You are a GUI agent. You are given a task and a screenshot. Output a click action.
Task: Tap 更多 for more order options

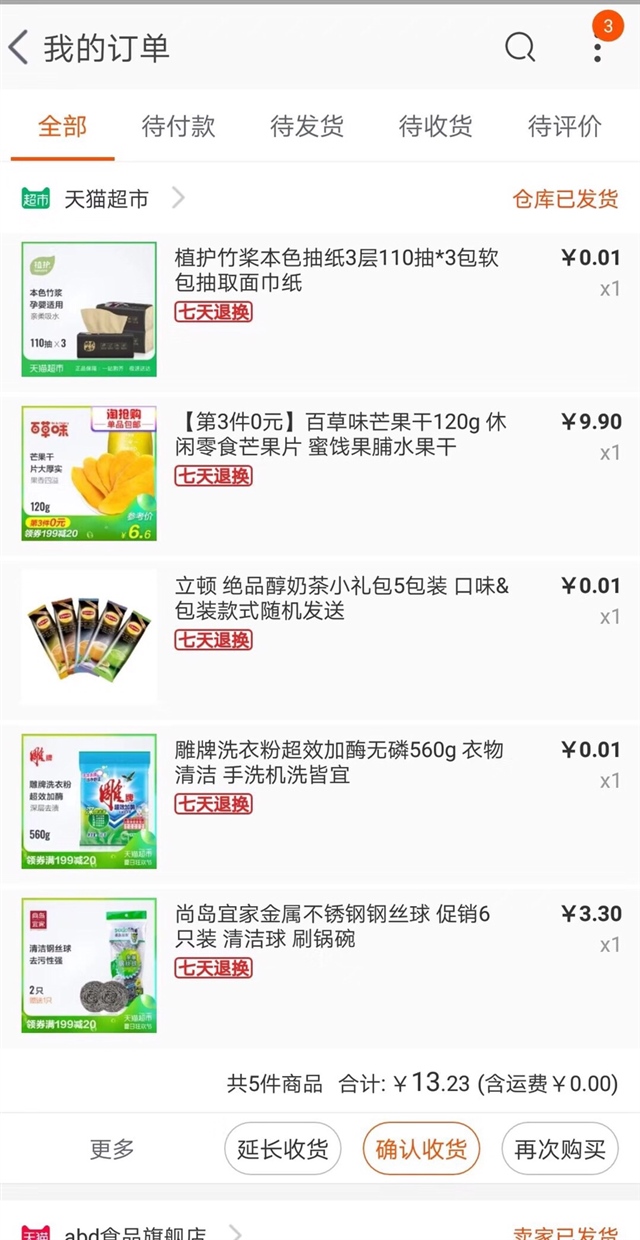(112, 1149)
